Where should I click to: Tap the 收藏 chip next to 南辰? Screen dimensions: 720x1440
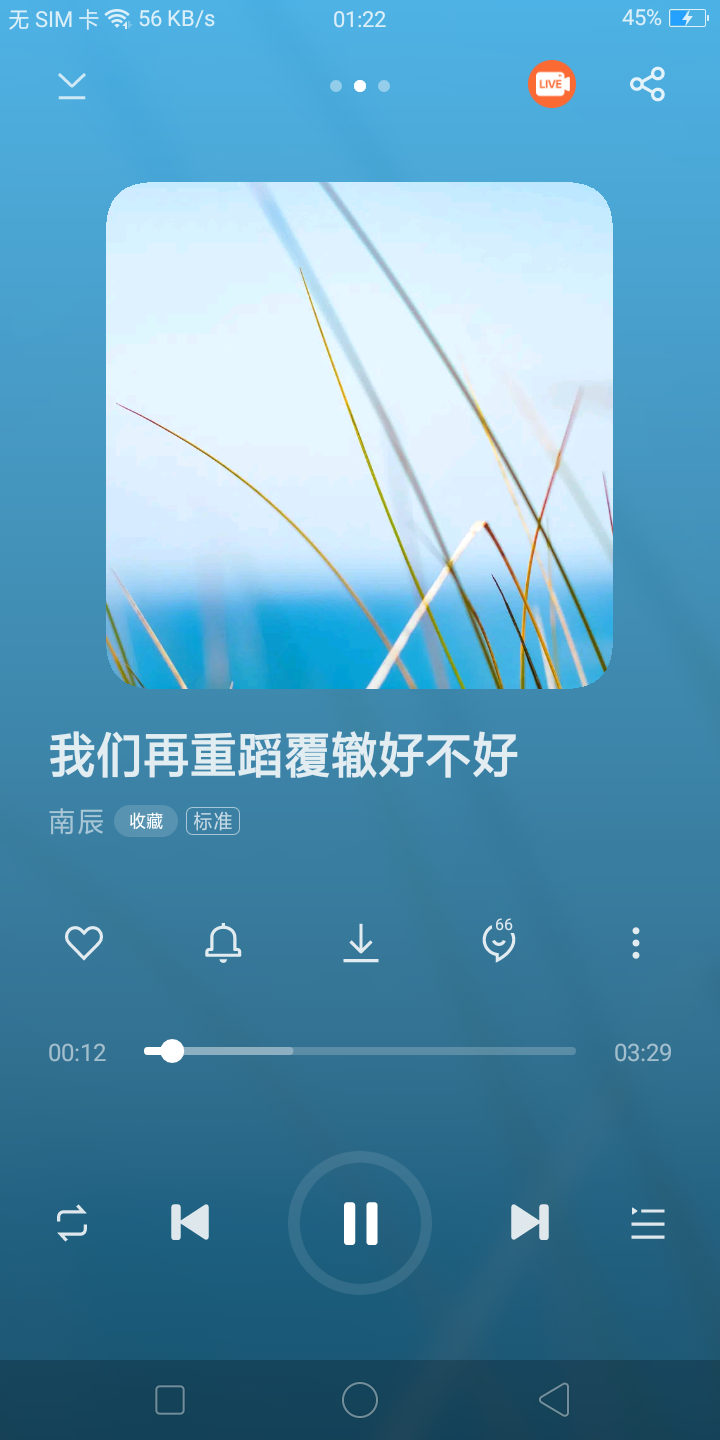[146, 822]
